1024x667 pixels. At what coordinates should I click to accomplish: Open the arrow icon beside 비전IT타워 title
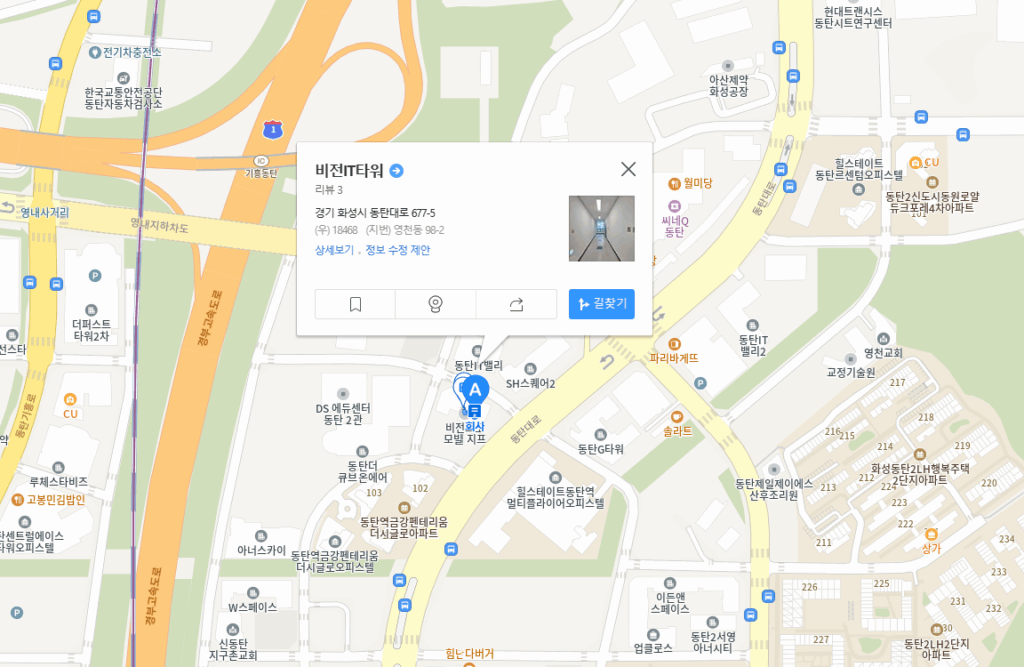tap(397, 171)
